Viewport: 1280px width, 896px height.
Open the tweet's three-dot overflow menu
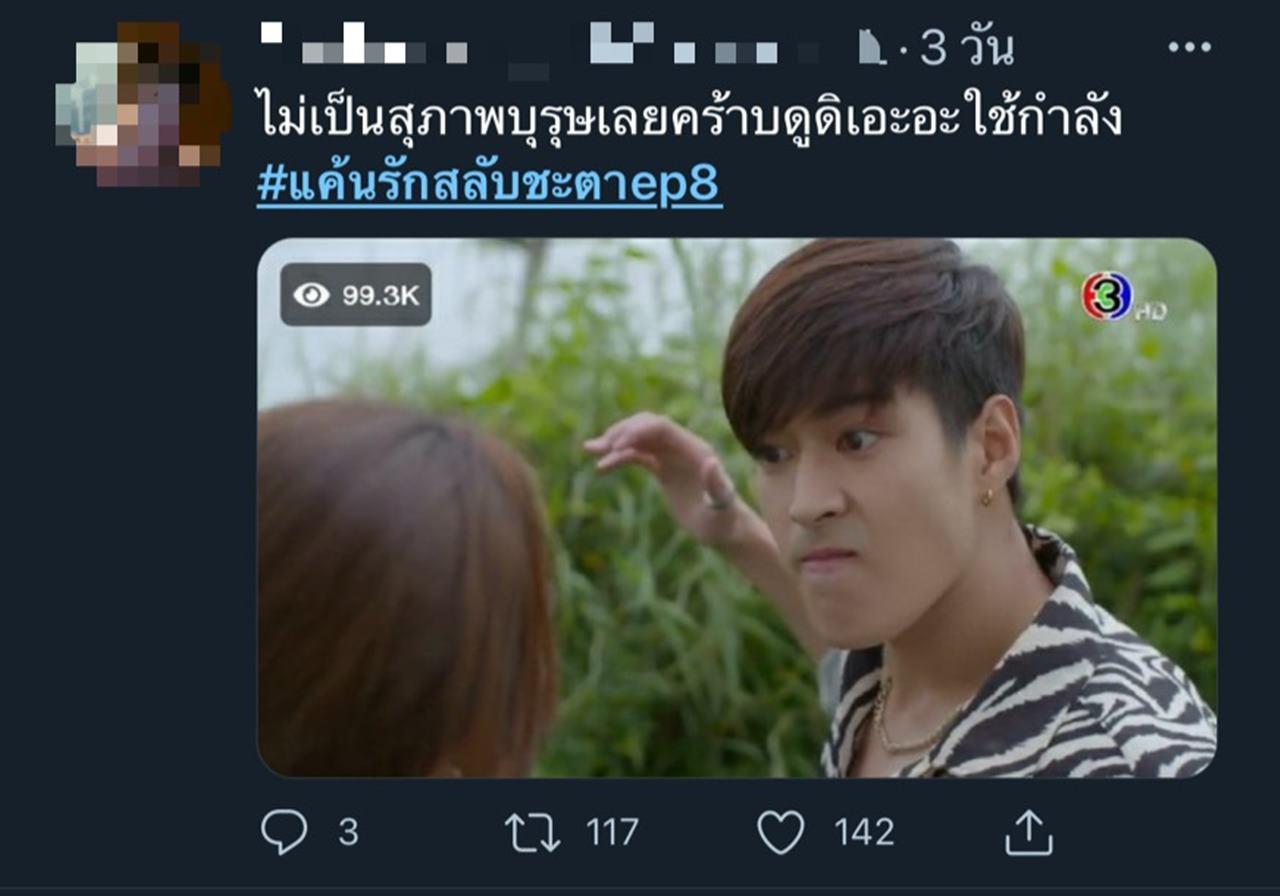1189,48
